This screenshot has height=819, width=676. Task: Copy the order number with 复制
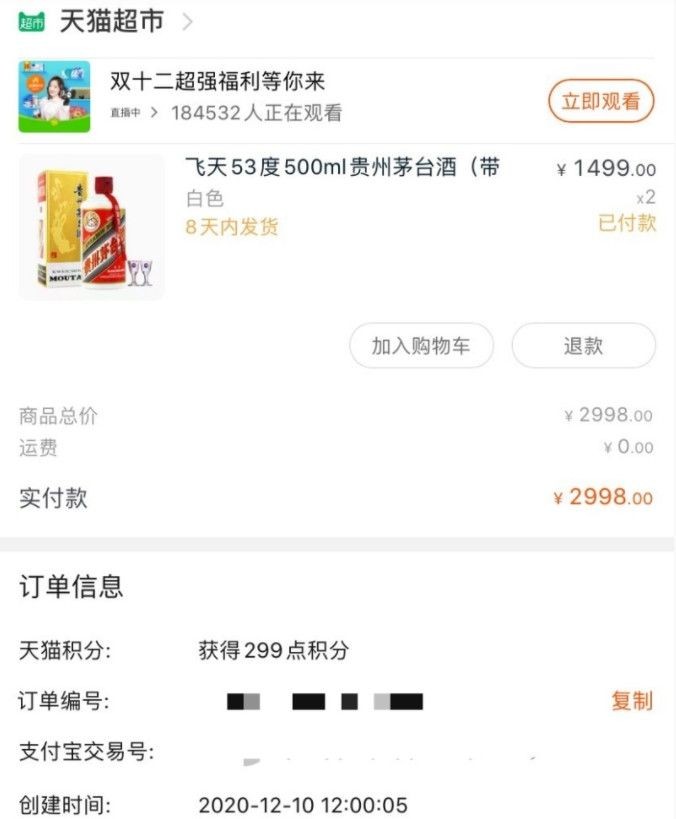(631, 701)
